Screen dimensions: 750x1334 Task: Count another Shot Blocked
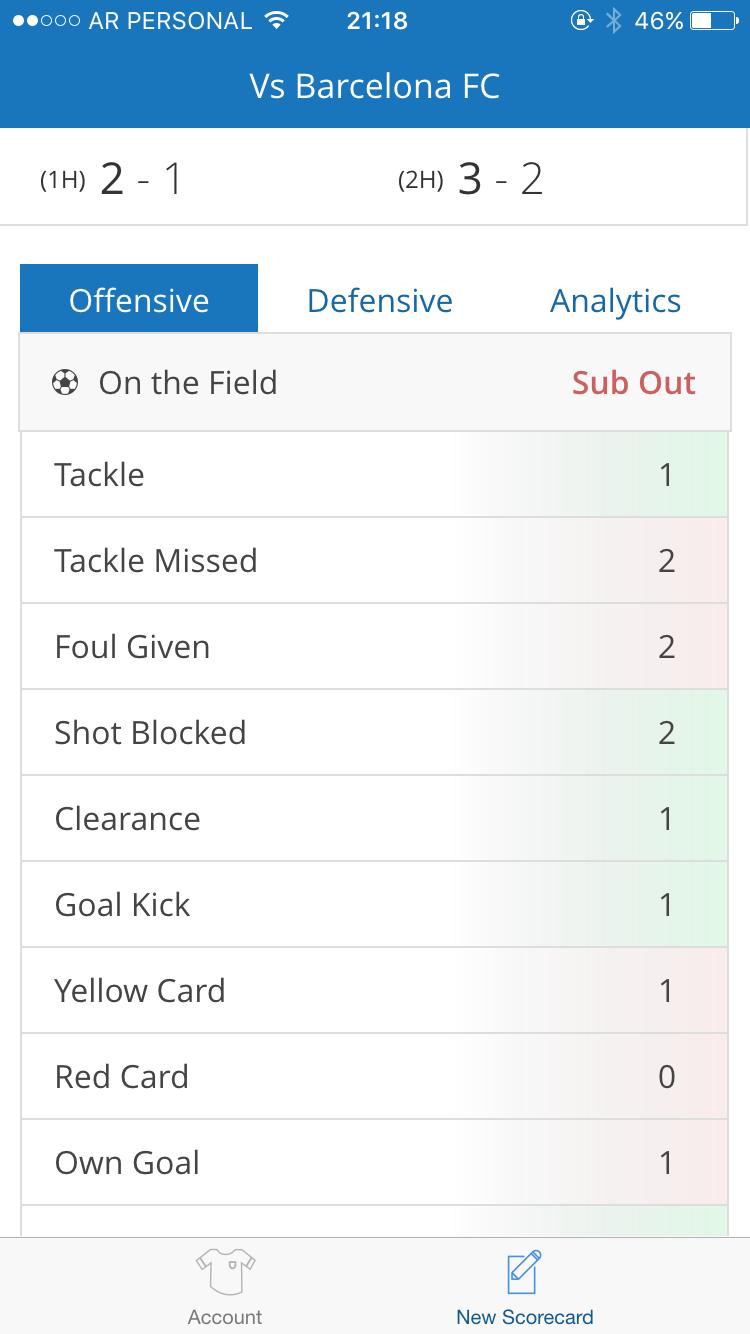point(374,733)
